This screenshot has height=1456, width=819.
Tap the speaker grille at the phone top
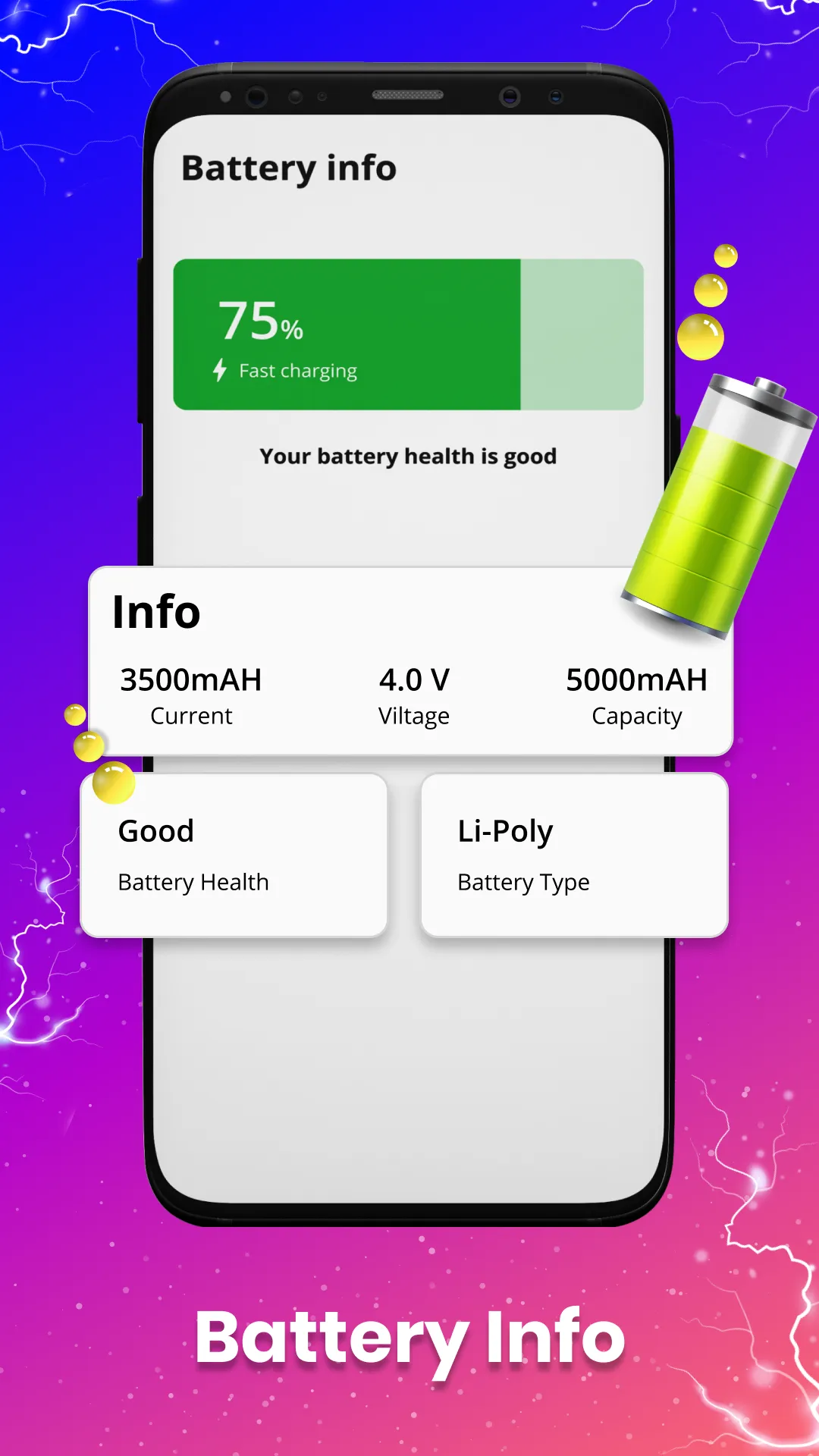pyautogui.click(x=407, y=94)
